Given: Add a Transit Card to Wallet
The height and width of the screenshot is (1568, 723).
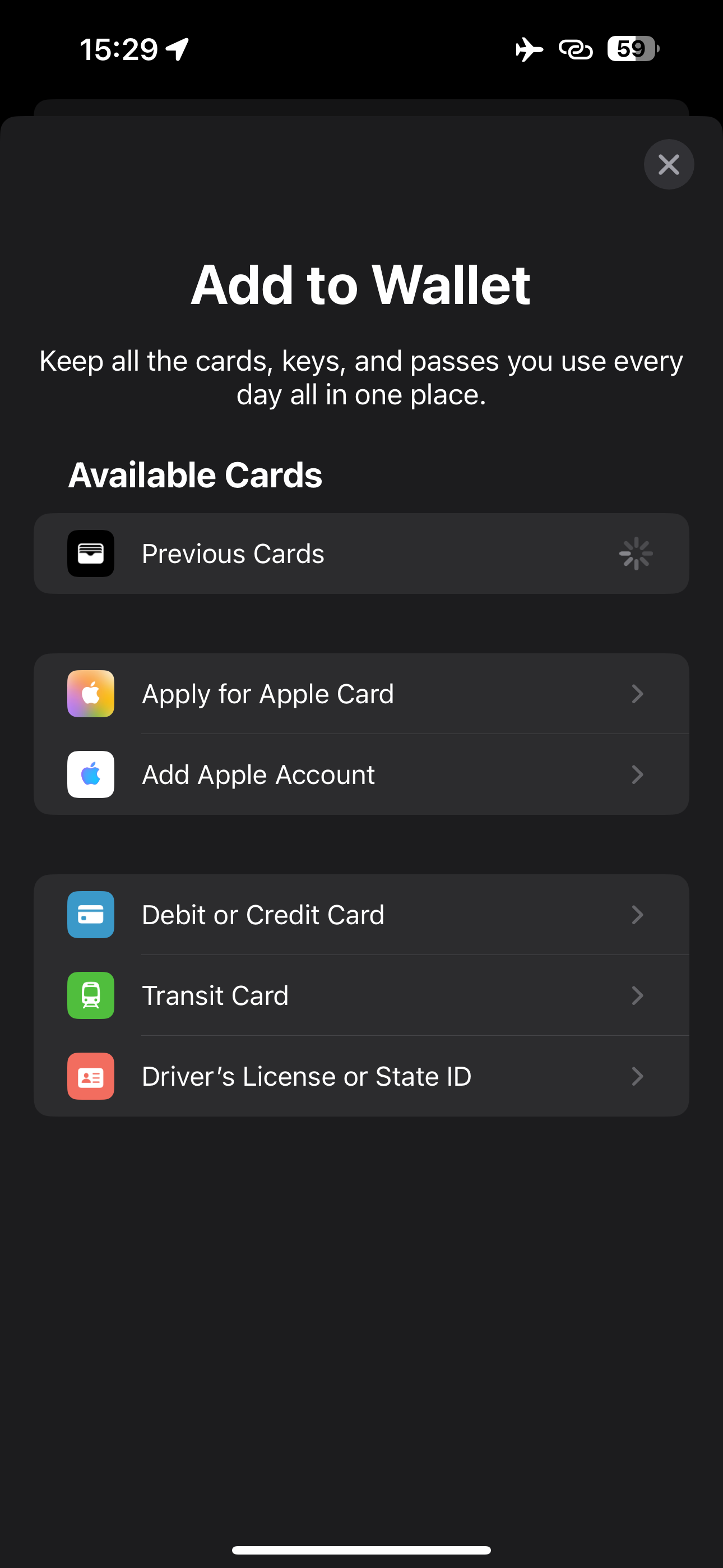Looking at the screenshot, I should point(361,995).
